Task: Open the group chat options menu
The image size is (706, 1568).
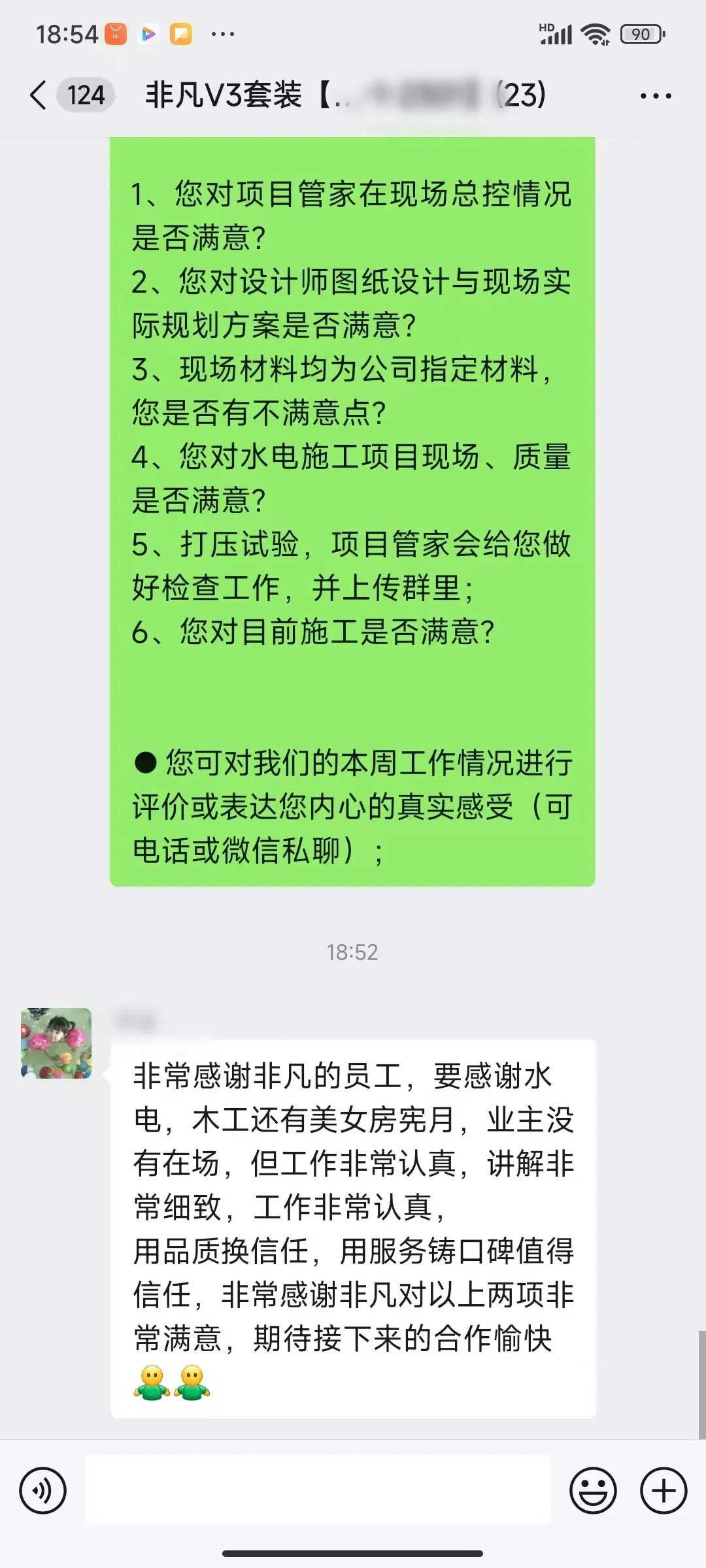Action: (x=655, y=96)
